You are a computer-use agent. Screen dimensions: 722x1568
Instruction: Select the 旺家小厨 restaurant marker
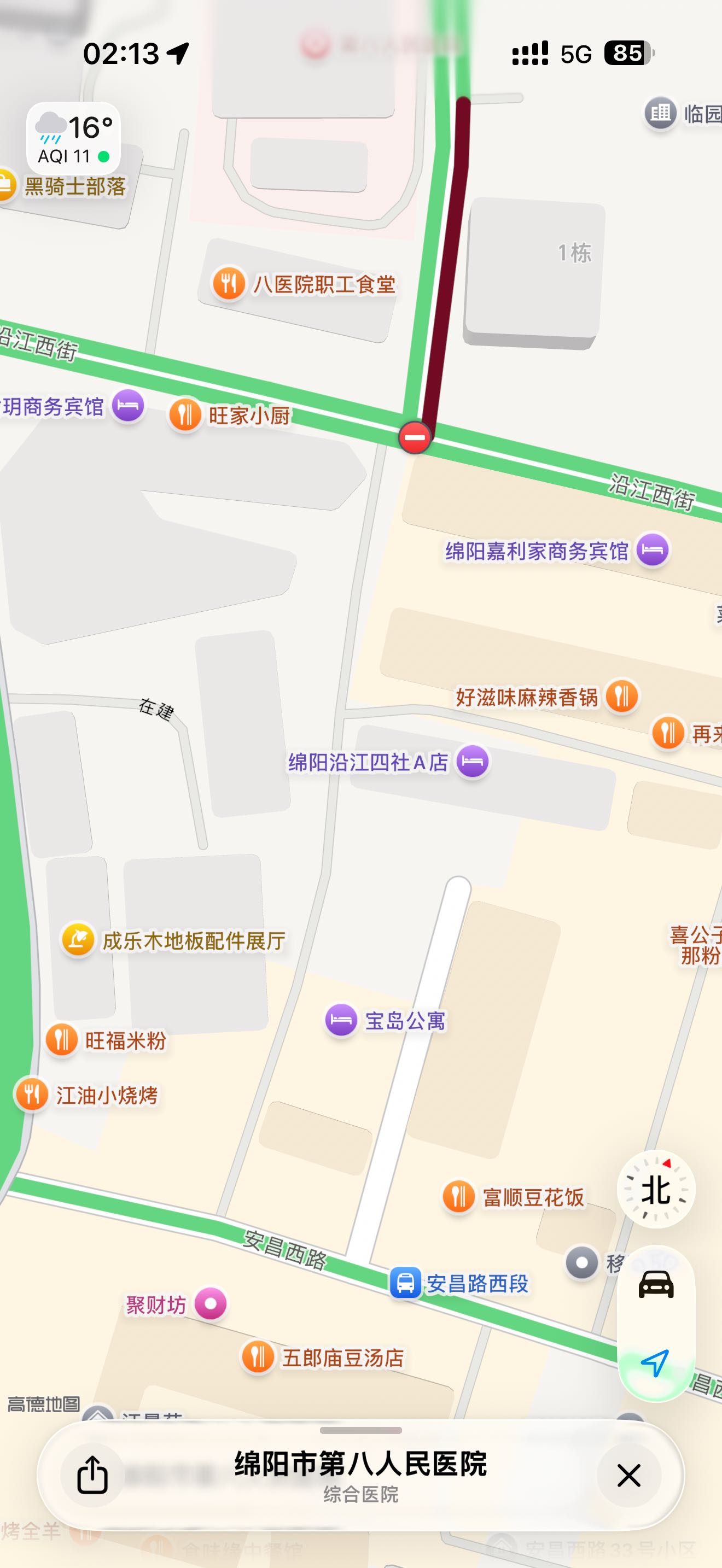tap(185, 414)
